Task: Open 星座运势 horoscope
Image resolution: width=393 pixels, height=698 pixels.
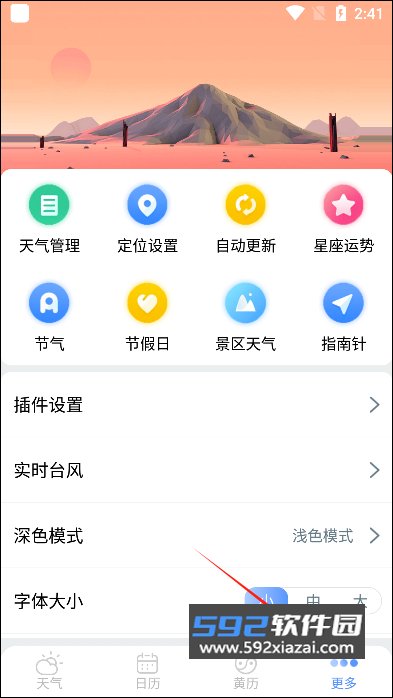Action: click(x=344, y=219)
